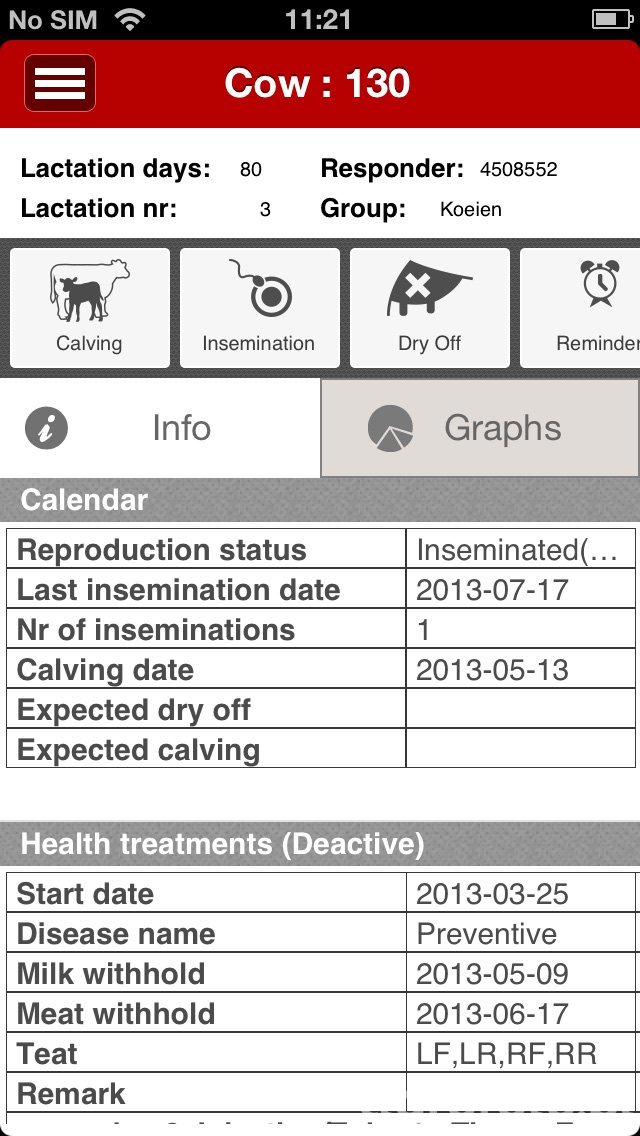Viewport: 640px width, 1136px height.
Task: Switch to the Info tab
Action: (160, 429)
